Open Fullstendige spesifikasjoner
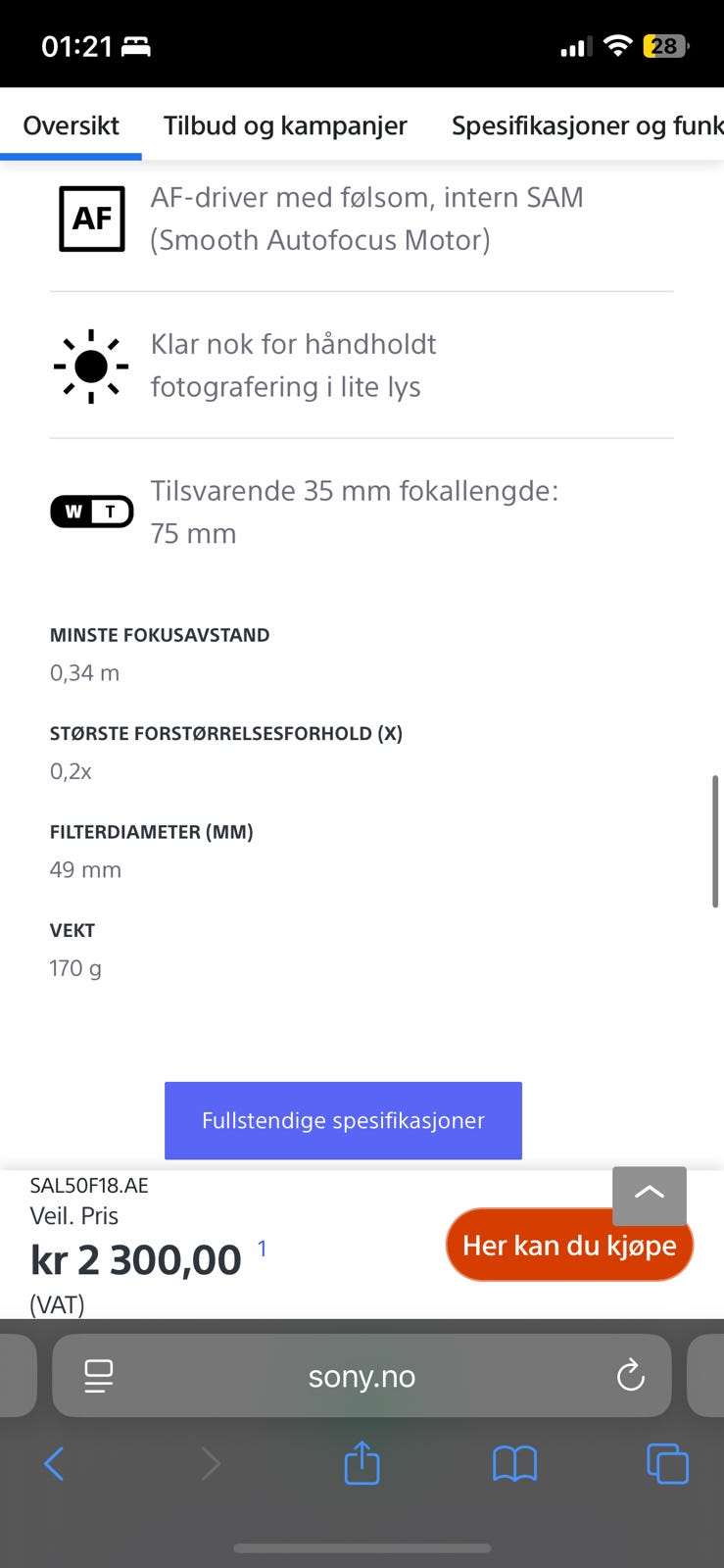The height and width of the screenshot is (1568, 724). [342, 1120]
